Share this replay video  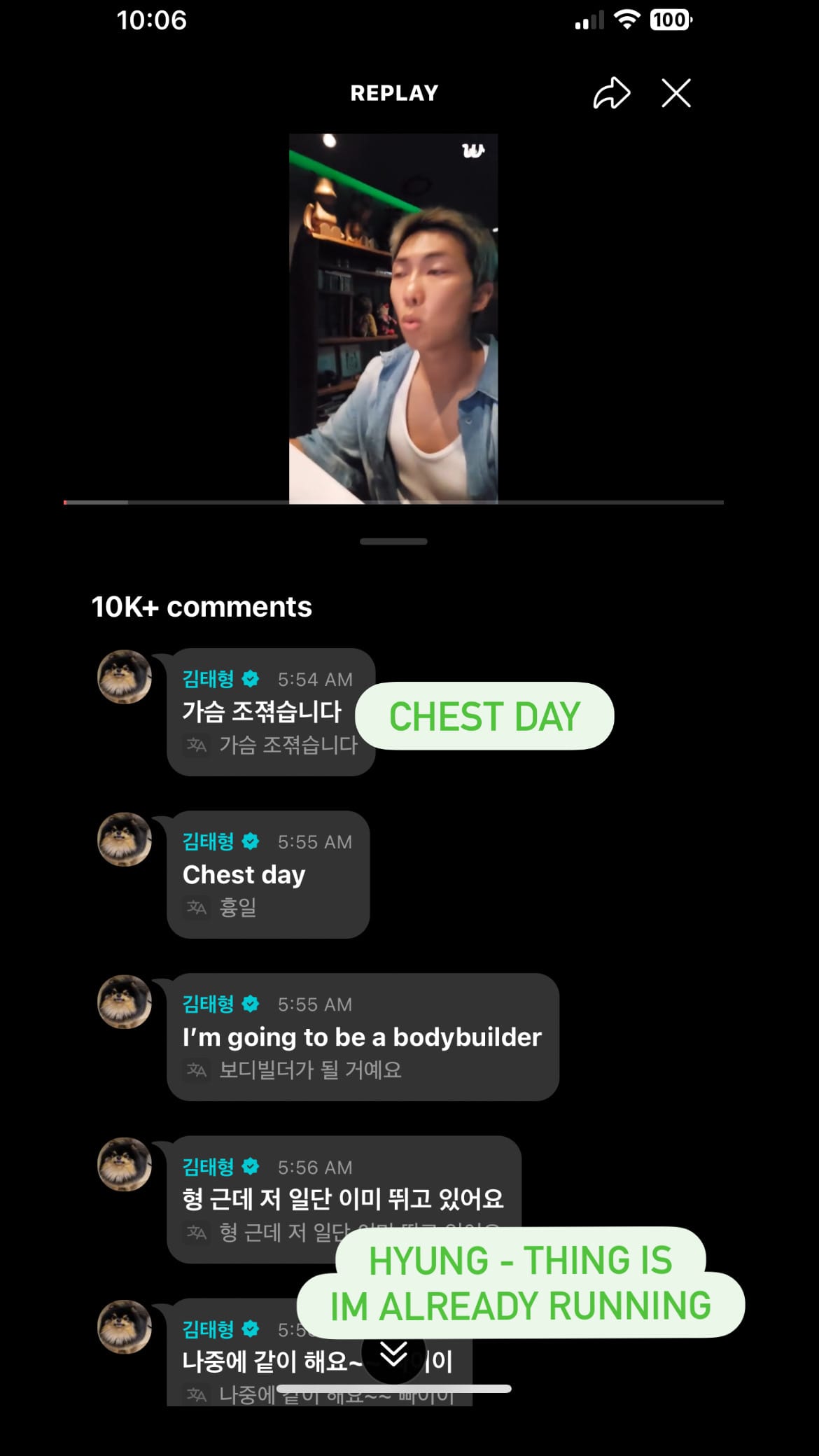pyautogui.click(x=612, y=93)
